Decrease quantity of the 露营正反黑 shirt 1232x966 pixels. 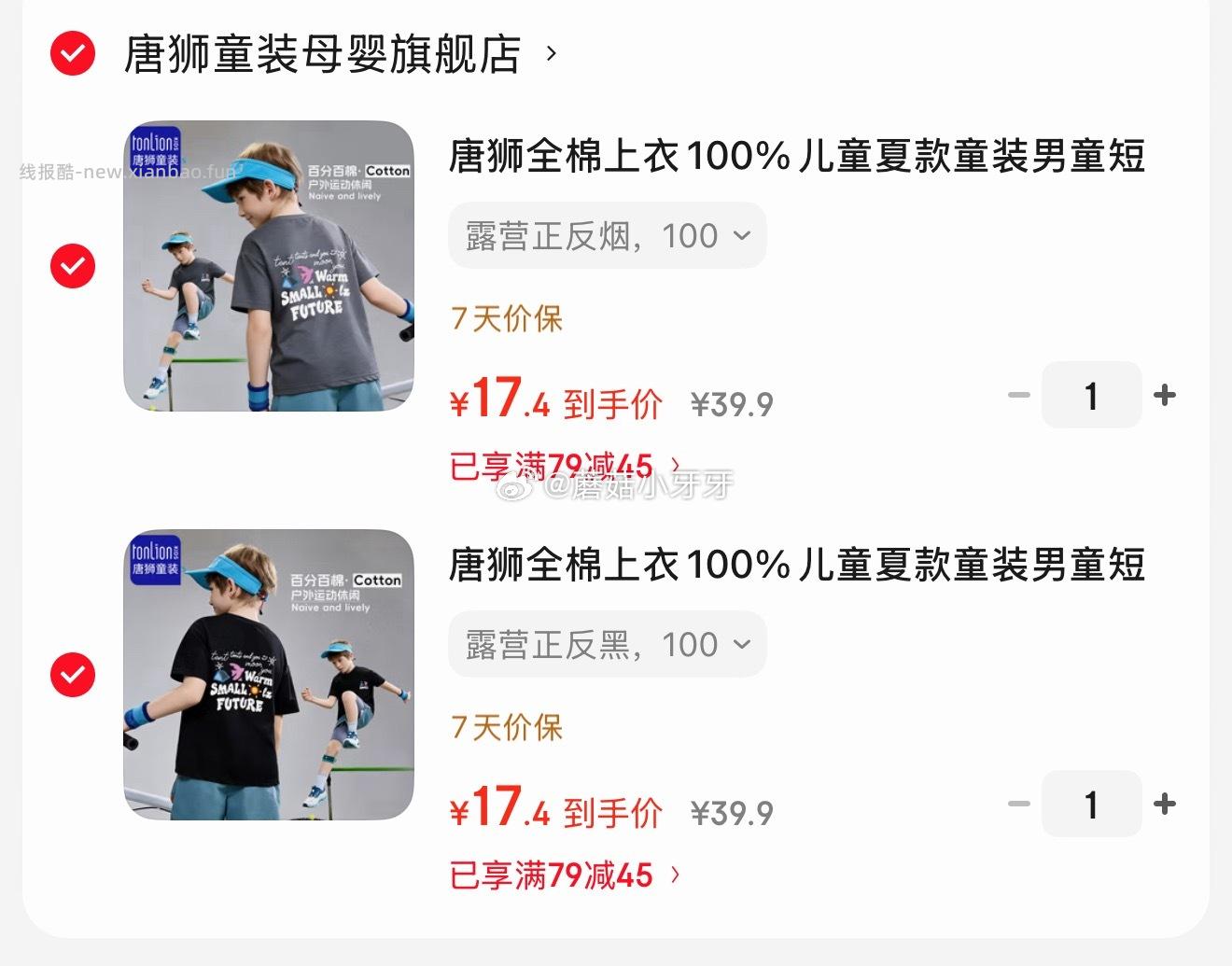point(1018,804)
